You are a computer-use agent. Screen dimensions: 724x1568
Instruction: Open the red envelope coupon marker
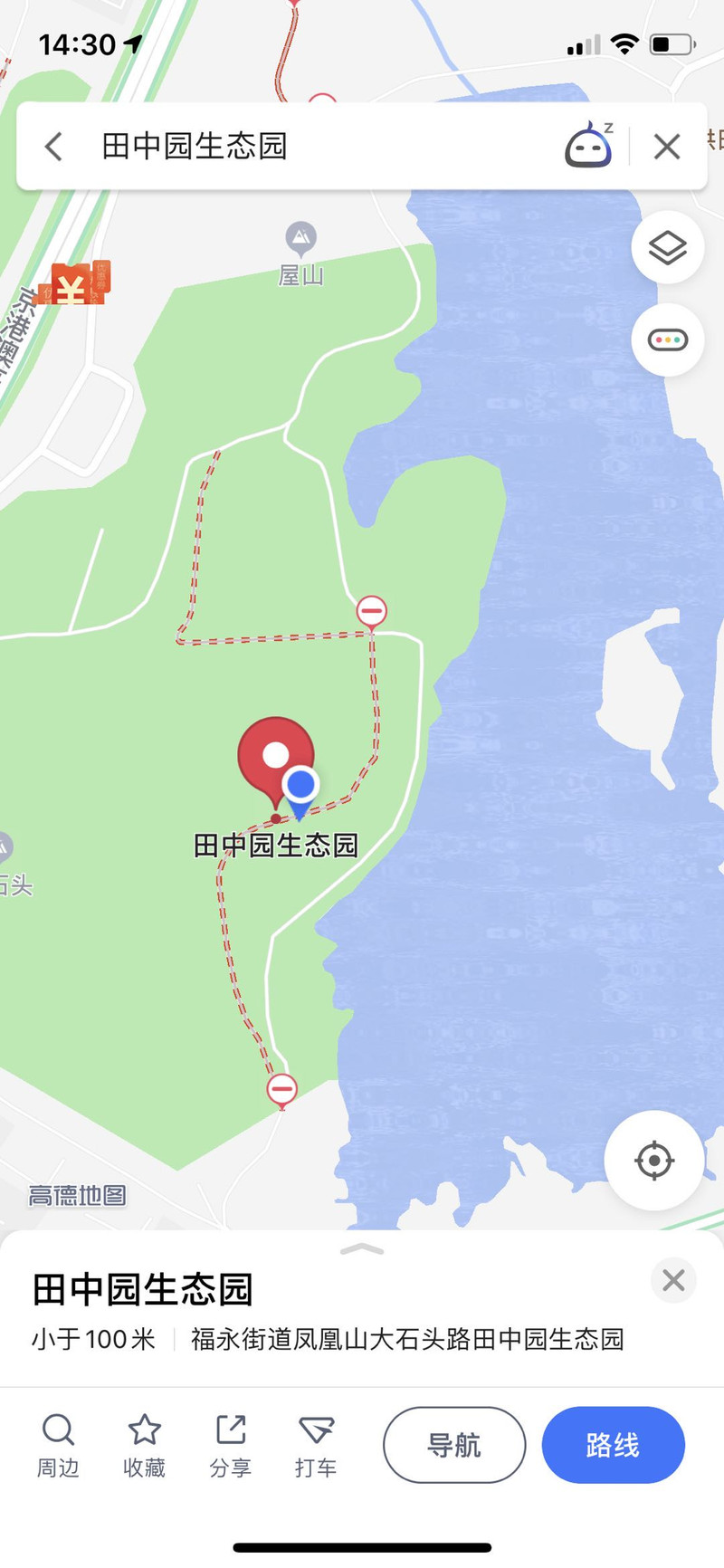pos(80,282)
